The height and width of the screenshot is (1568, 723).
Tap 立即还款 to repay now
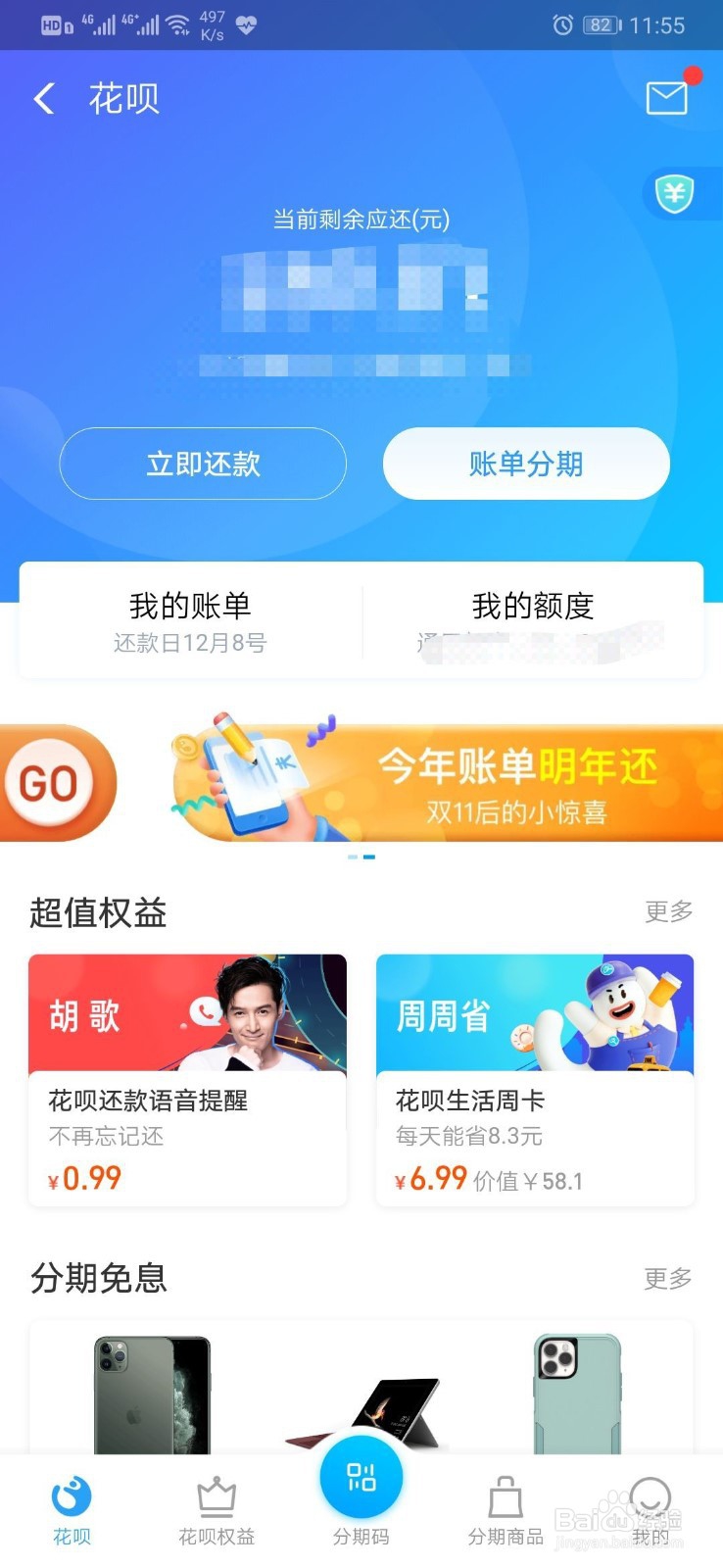[x=202, y=464]
